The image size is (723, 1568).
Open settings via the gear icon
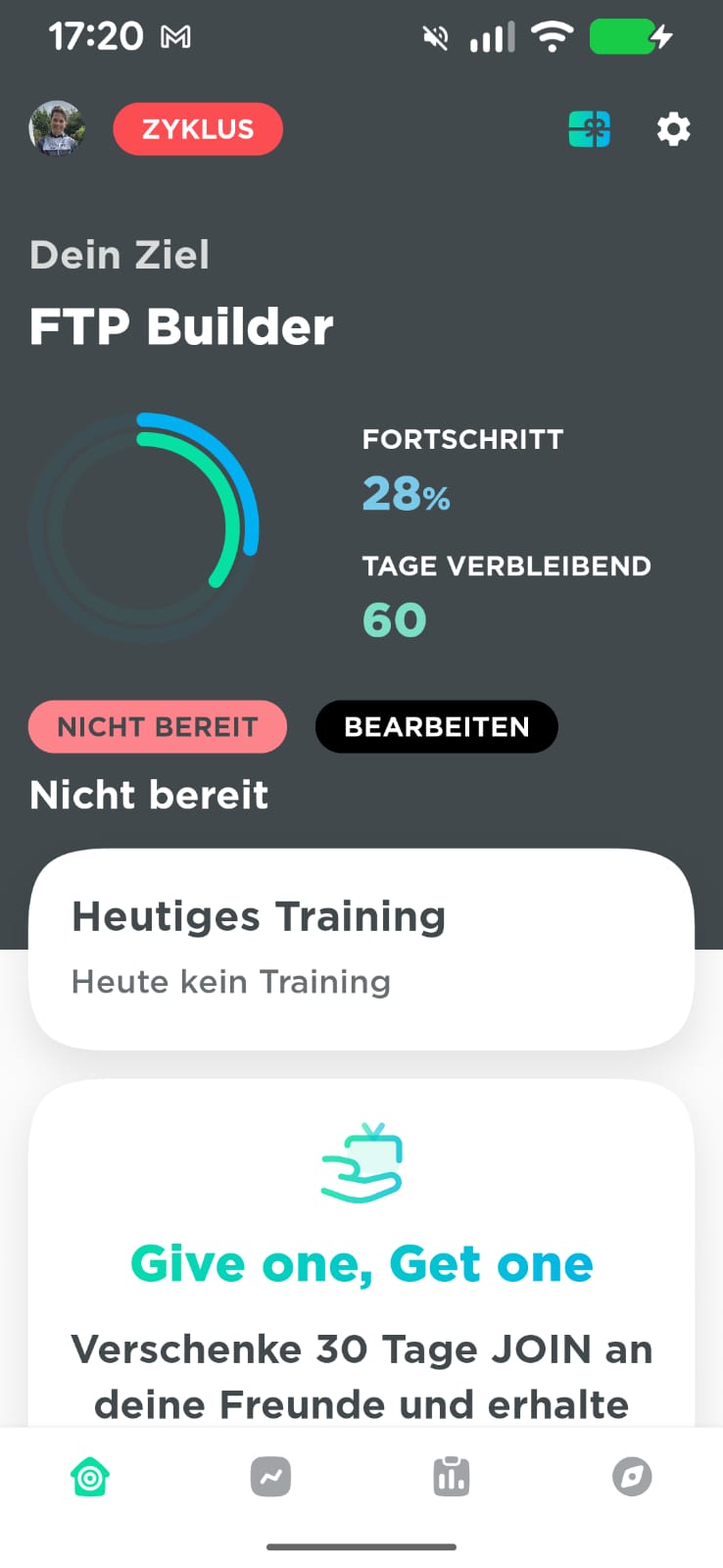click(673, 129)
